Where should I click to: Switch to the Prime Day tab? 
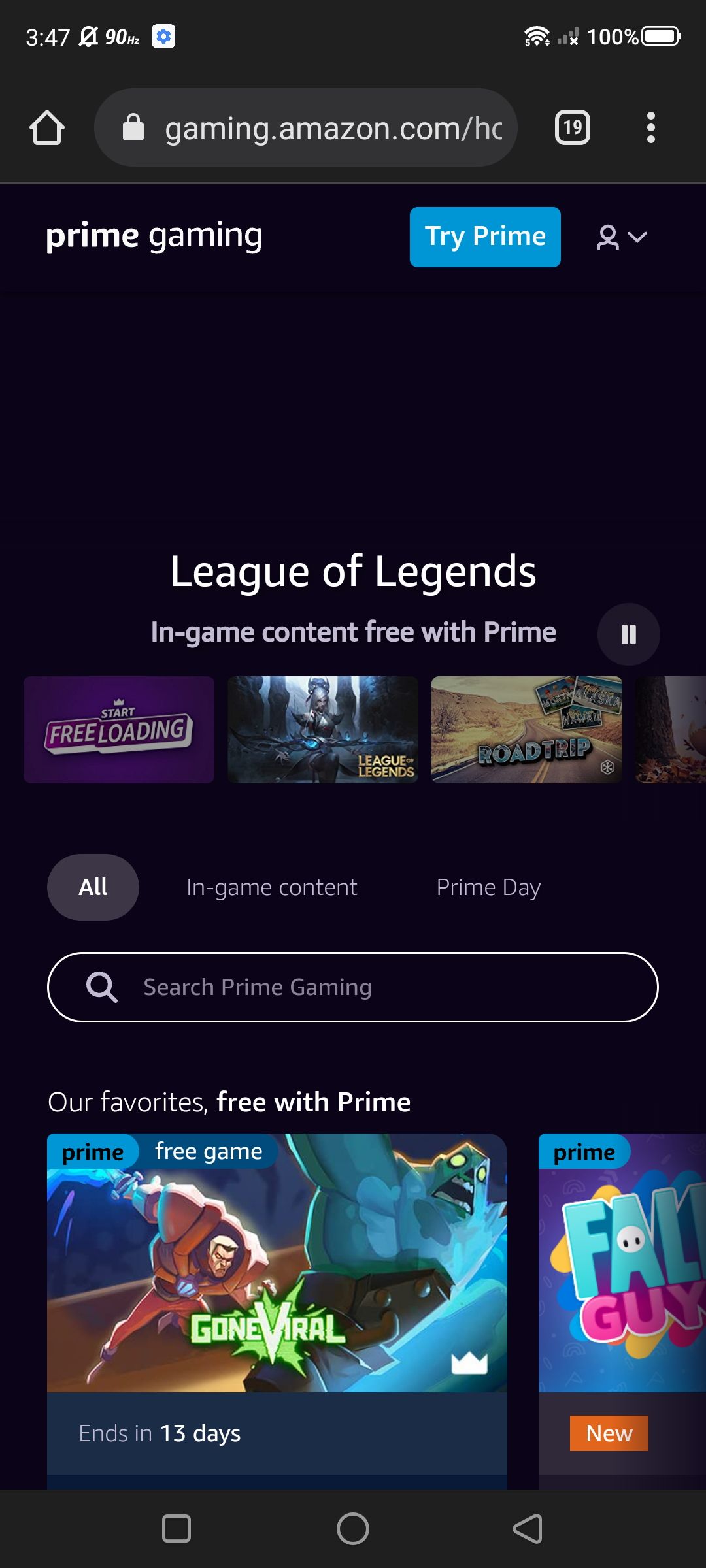click(488, 887)
